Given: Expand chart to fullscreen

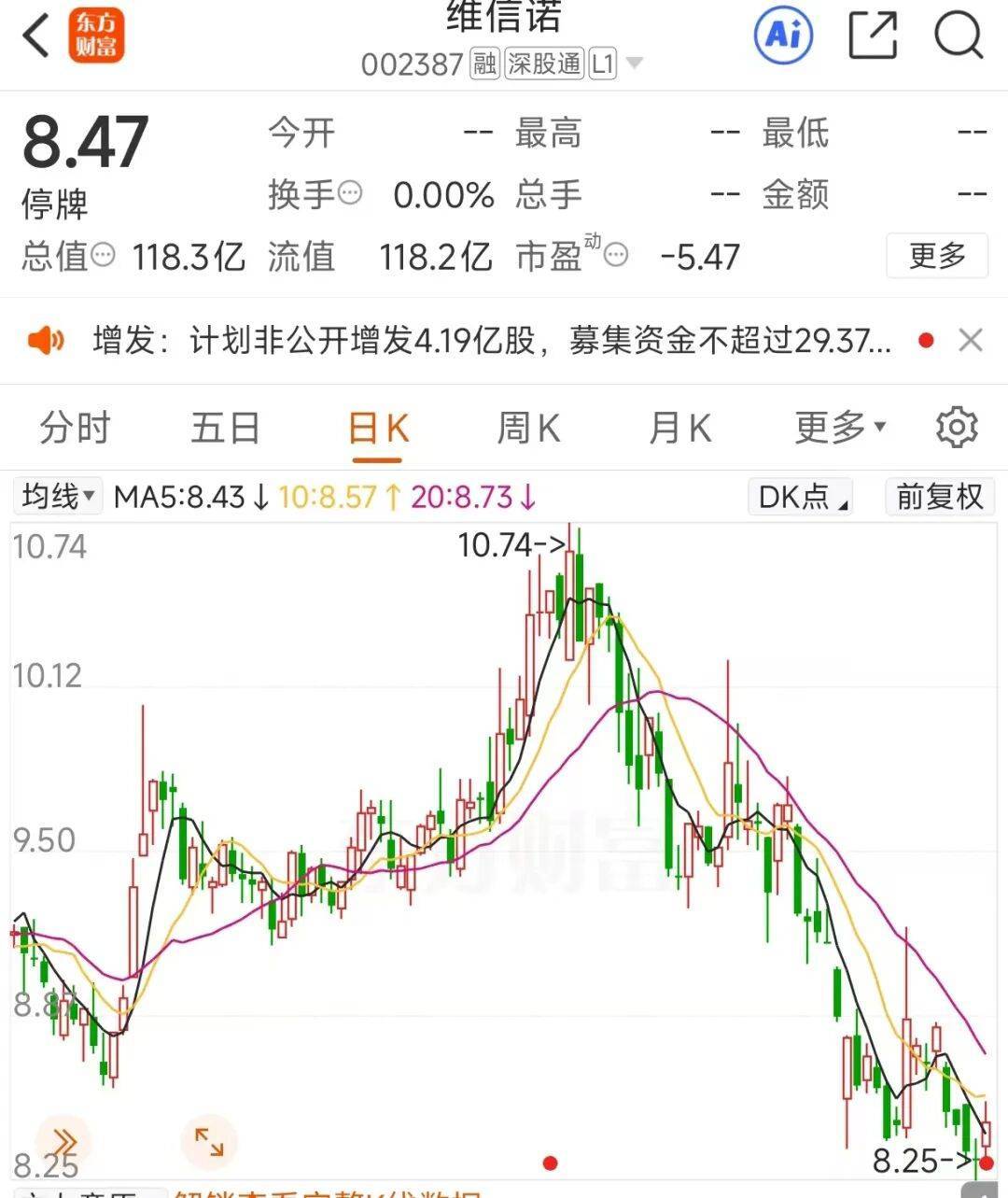Looking at the screenshot, I should tap(207, 1140).
